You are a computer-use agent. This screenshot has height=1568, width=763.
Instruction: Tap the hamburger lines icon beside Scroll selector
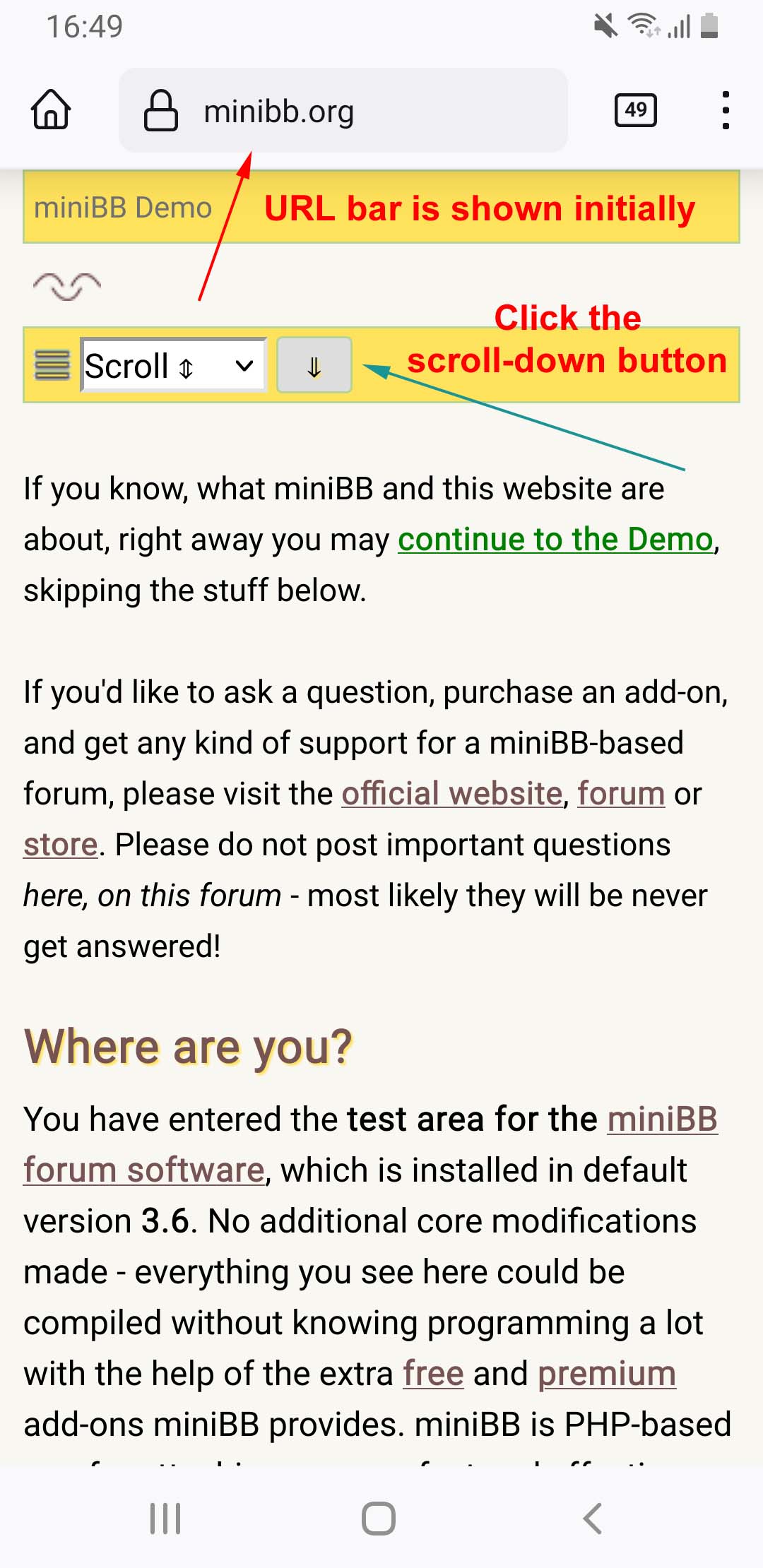coord(53,366)
